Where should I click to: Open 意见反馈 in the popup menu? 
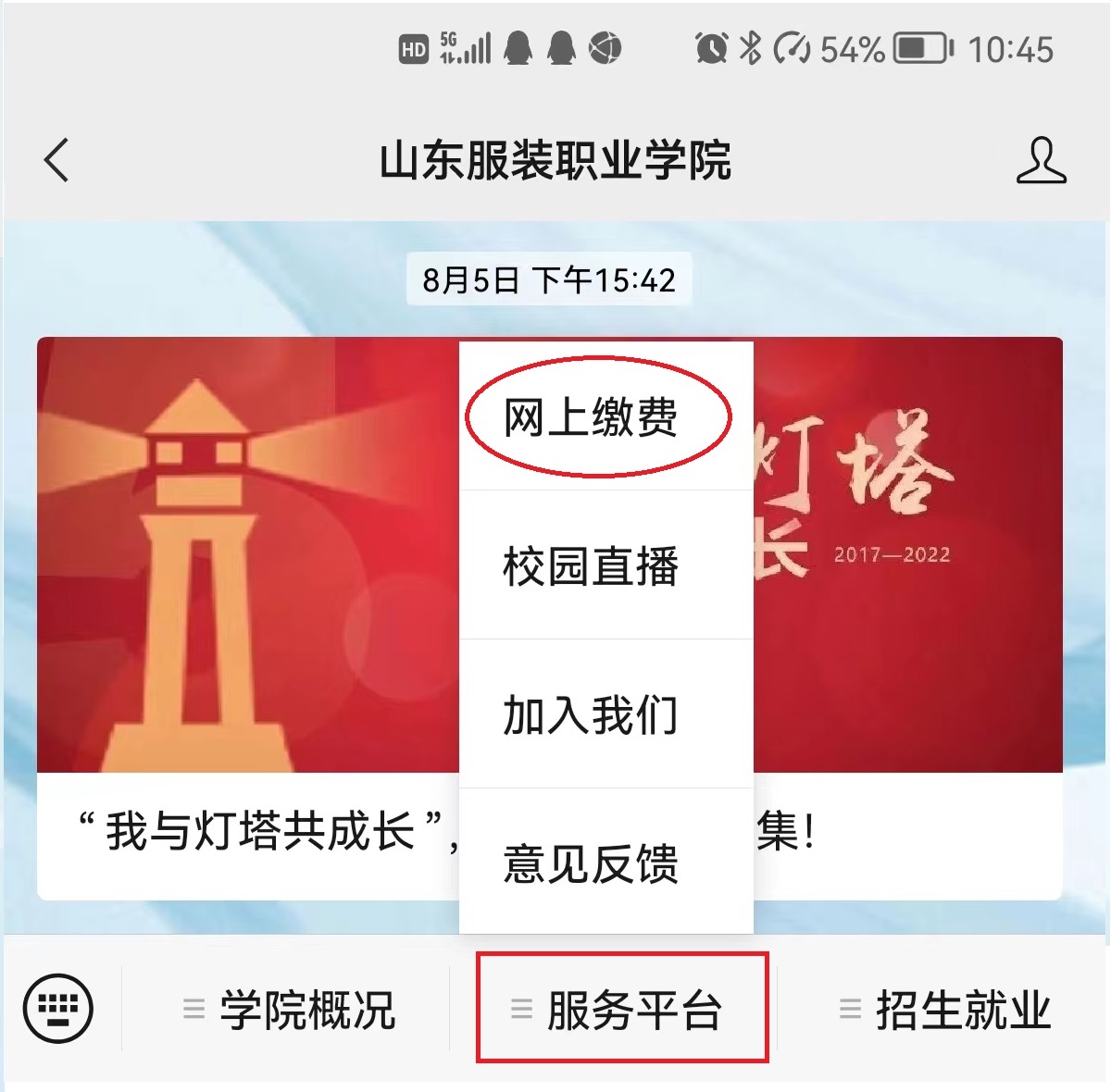(x=593, y=863)
